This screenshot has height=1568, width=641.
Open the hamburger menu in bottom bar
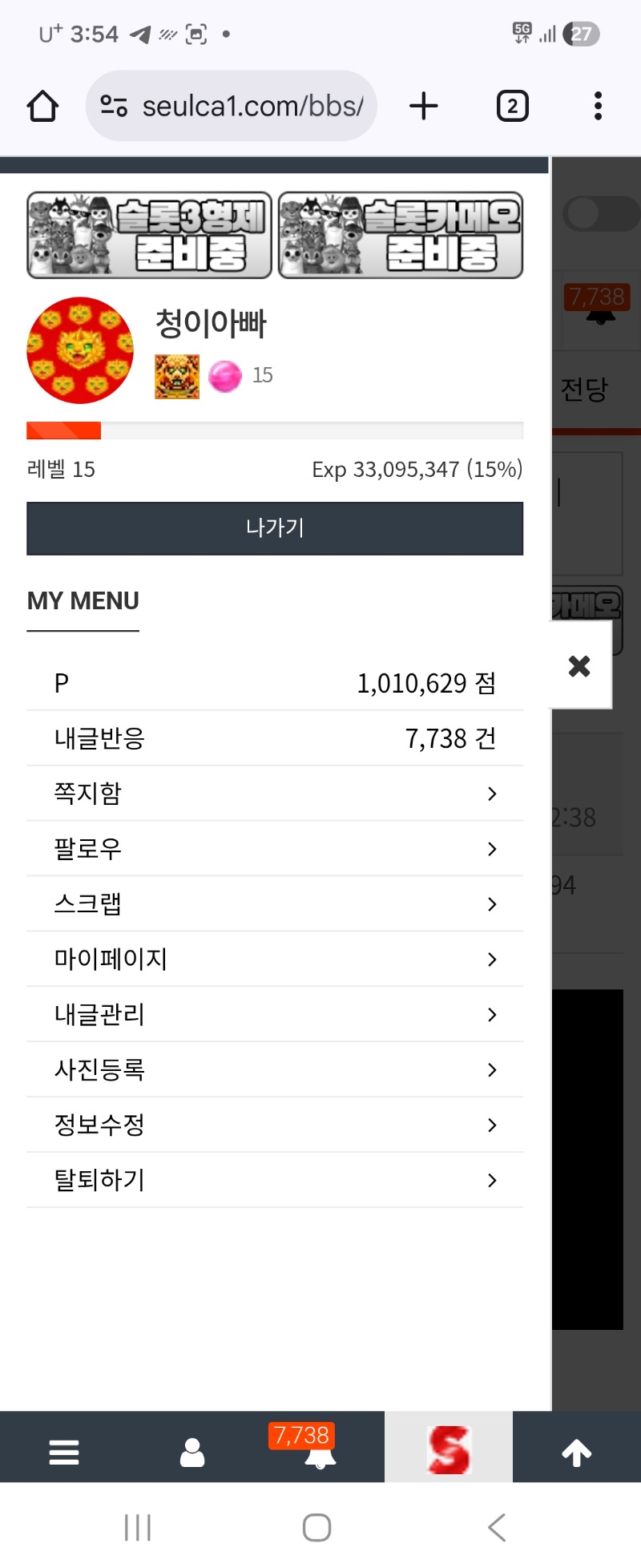pyautogui.click(x=64, y=1452)
